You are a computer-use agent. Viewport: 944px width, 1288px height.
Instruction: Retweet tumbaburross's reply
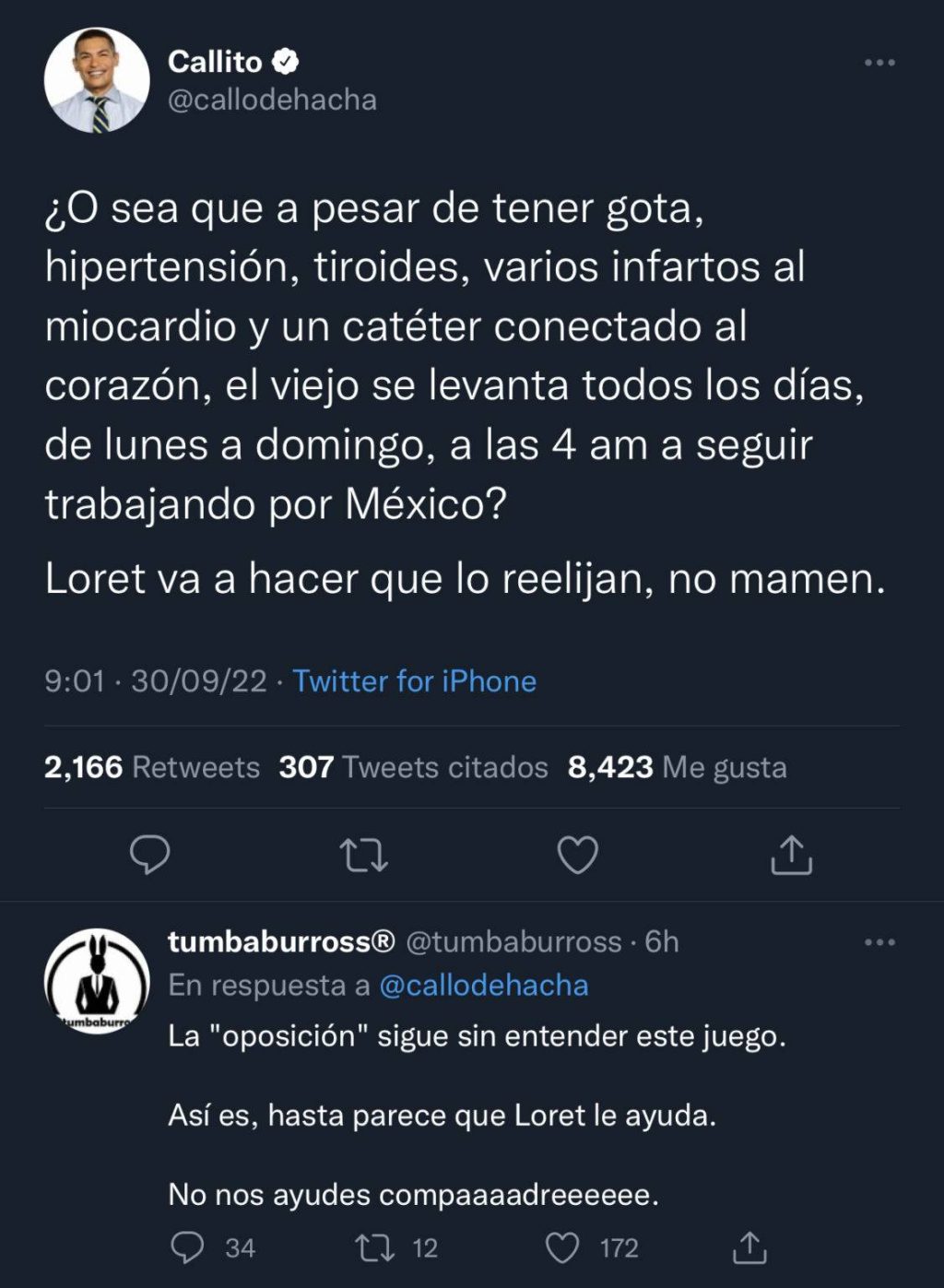pos(375,1247)
